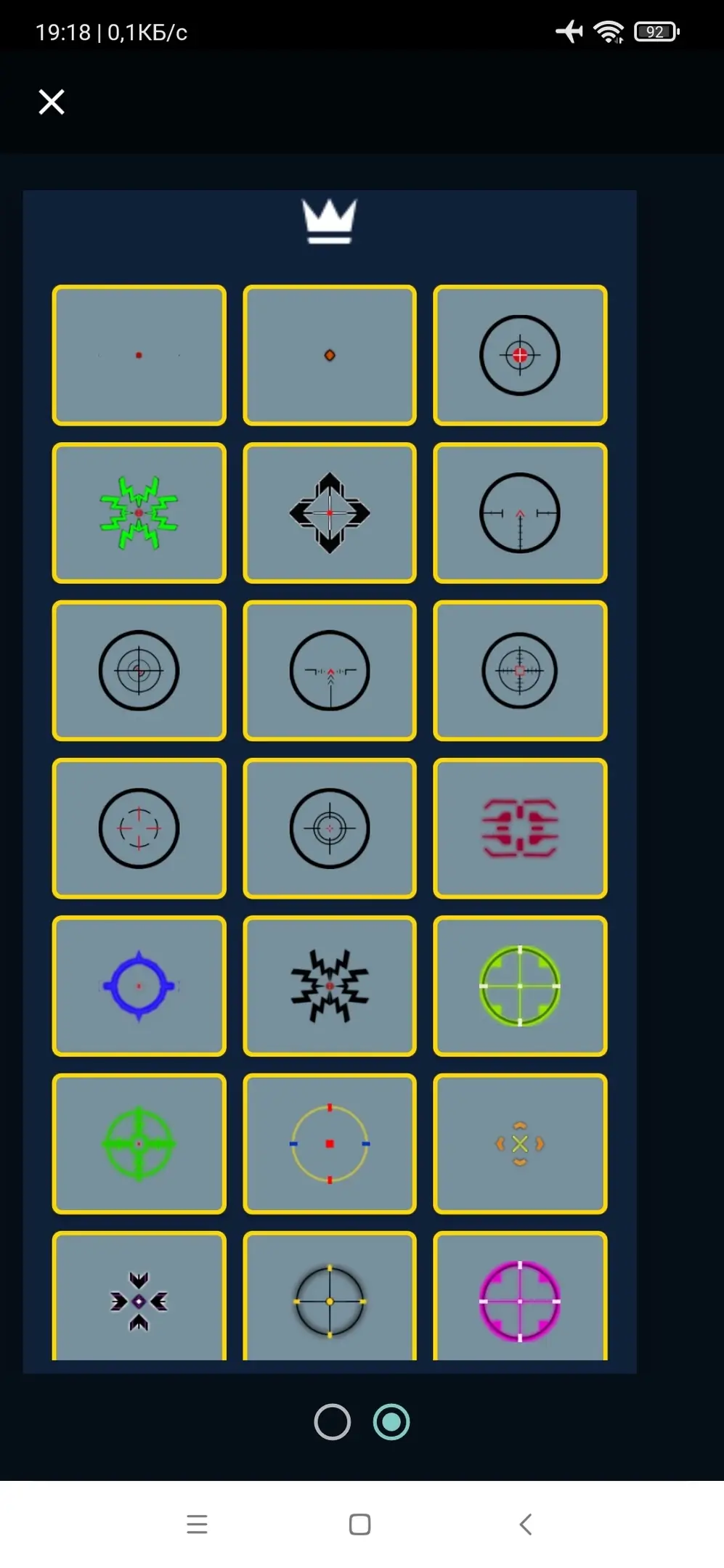Screen dimensions: 724x1568
Task: Go back using the system back button
Action: point(526,1524)
